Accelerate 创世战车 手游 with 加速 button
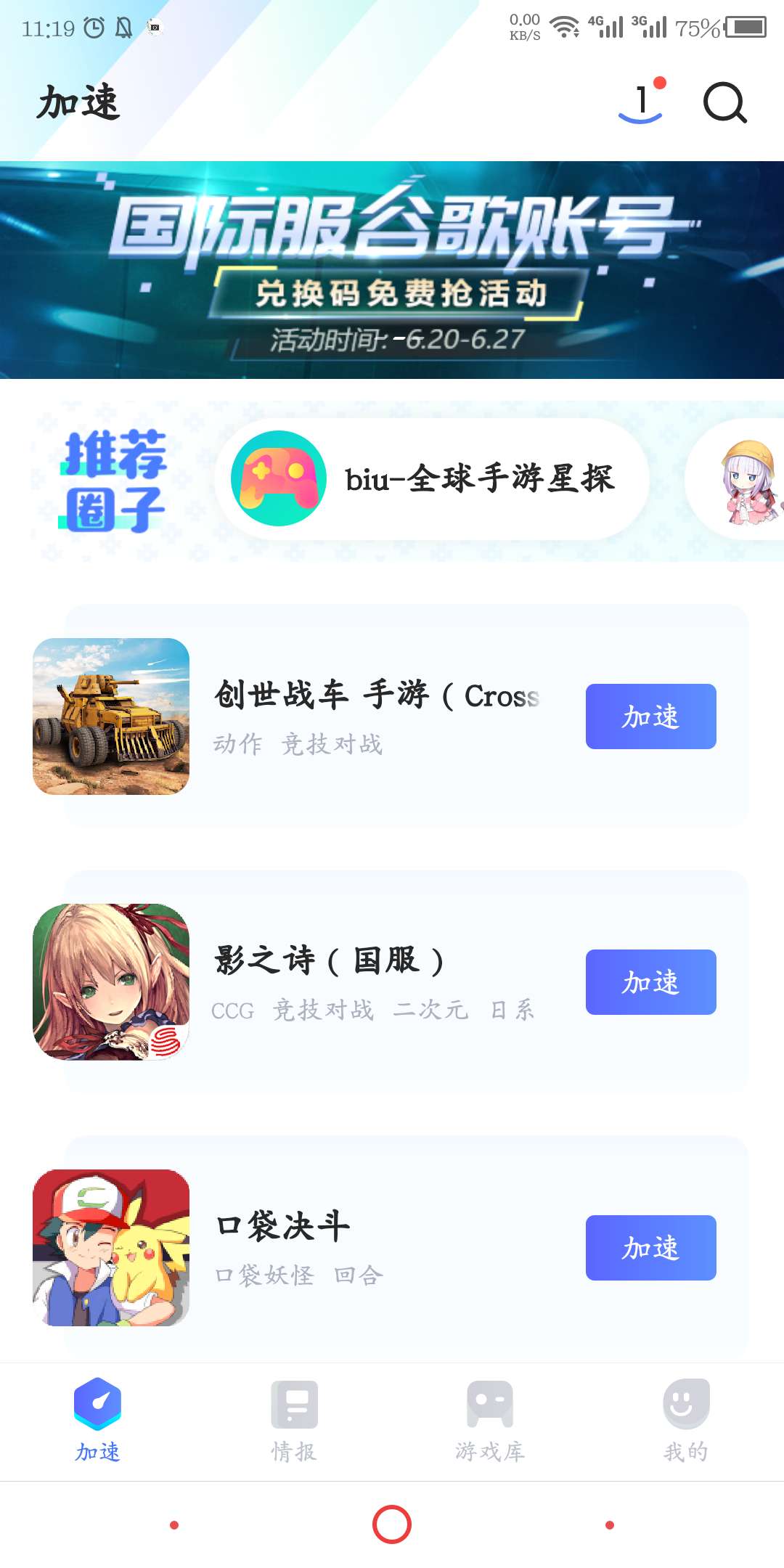 [x=650, y=716]
